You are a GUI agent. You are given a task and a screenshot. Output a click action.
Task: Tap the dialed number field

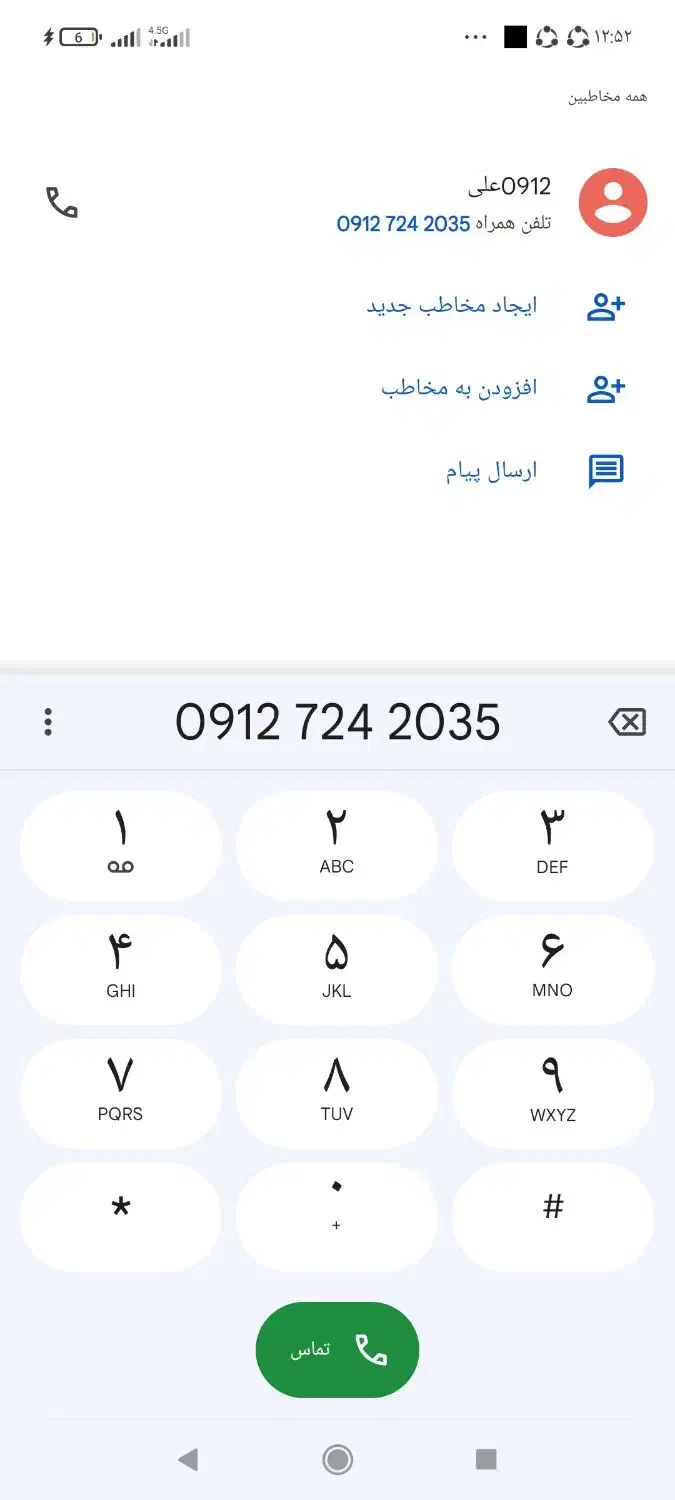click(338, 722)
